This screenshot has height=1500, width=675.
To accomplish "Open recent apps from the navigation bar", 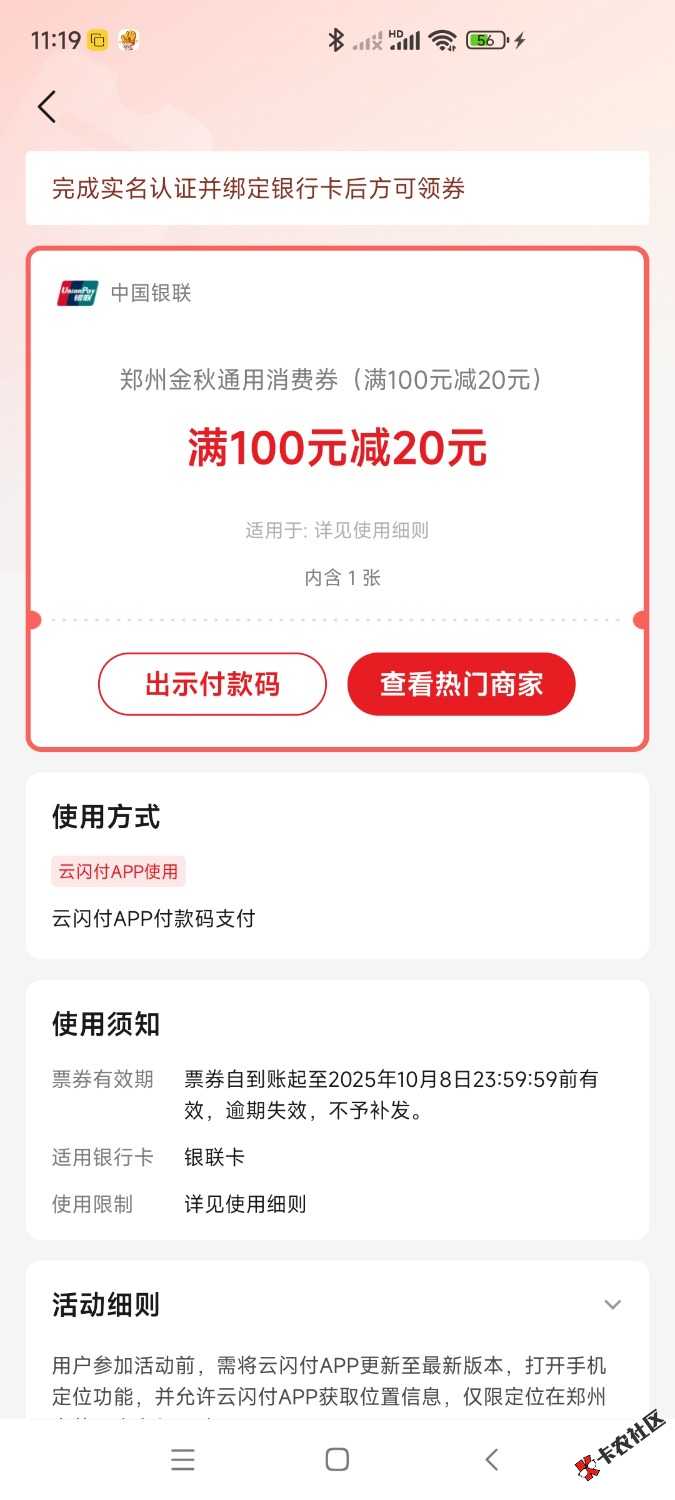I will [x=182, y=1460].
